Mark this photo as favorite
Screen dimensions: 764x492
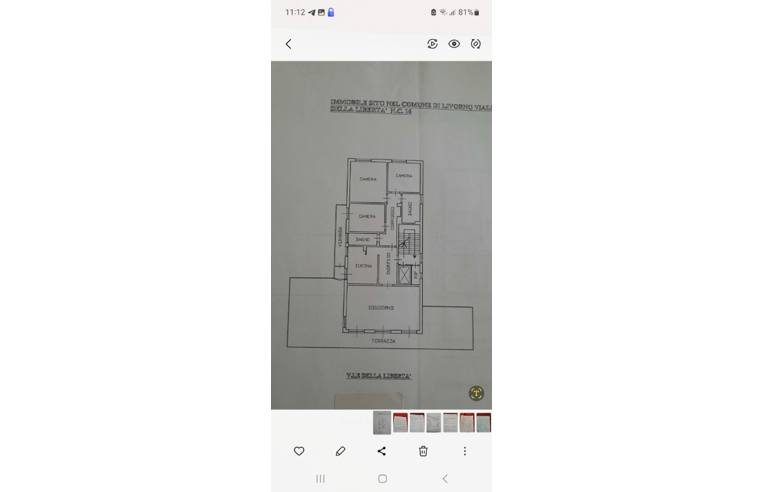click(x=299, y=451)
